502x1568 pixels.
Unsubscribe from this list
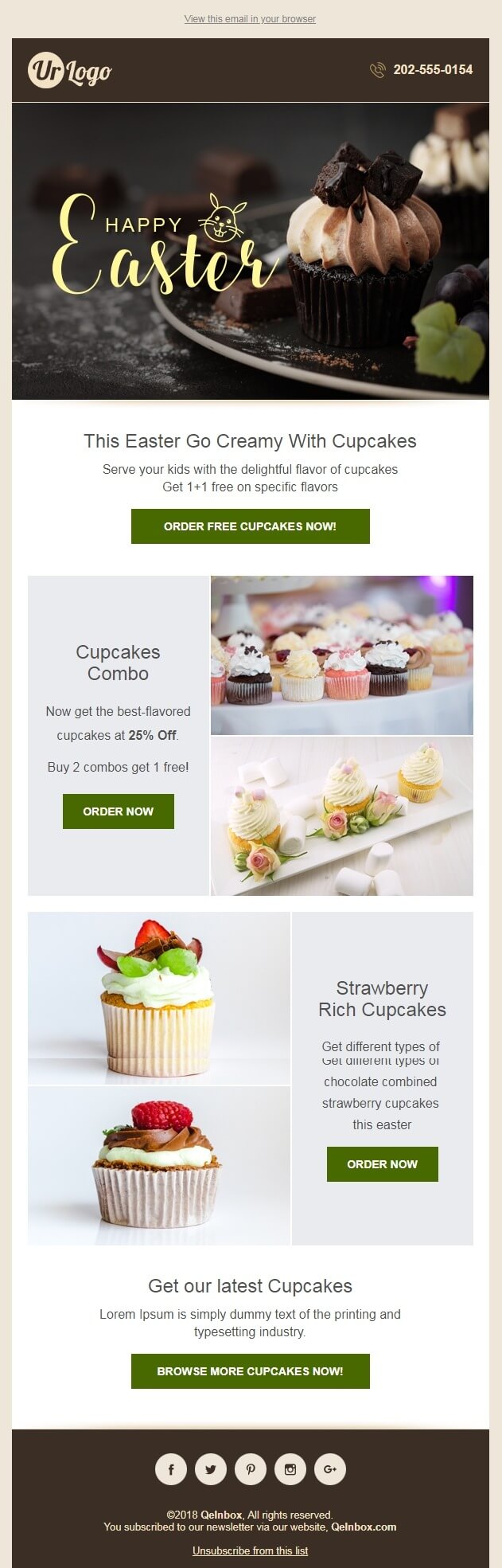250,1550
